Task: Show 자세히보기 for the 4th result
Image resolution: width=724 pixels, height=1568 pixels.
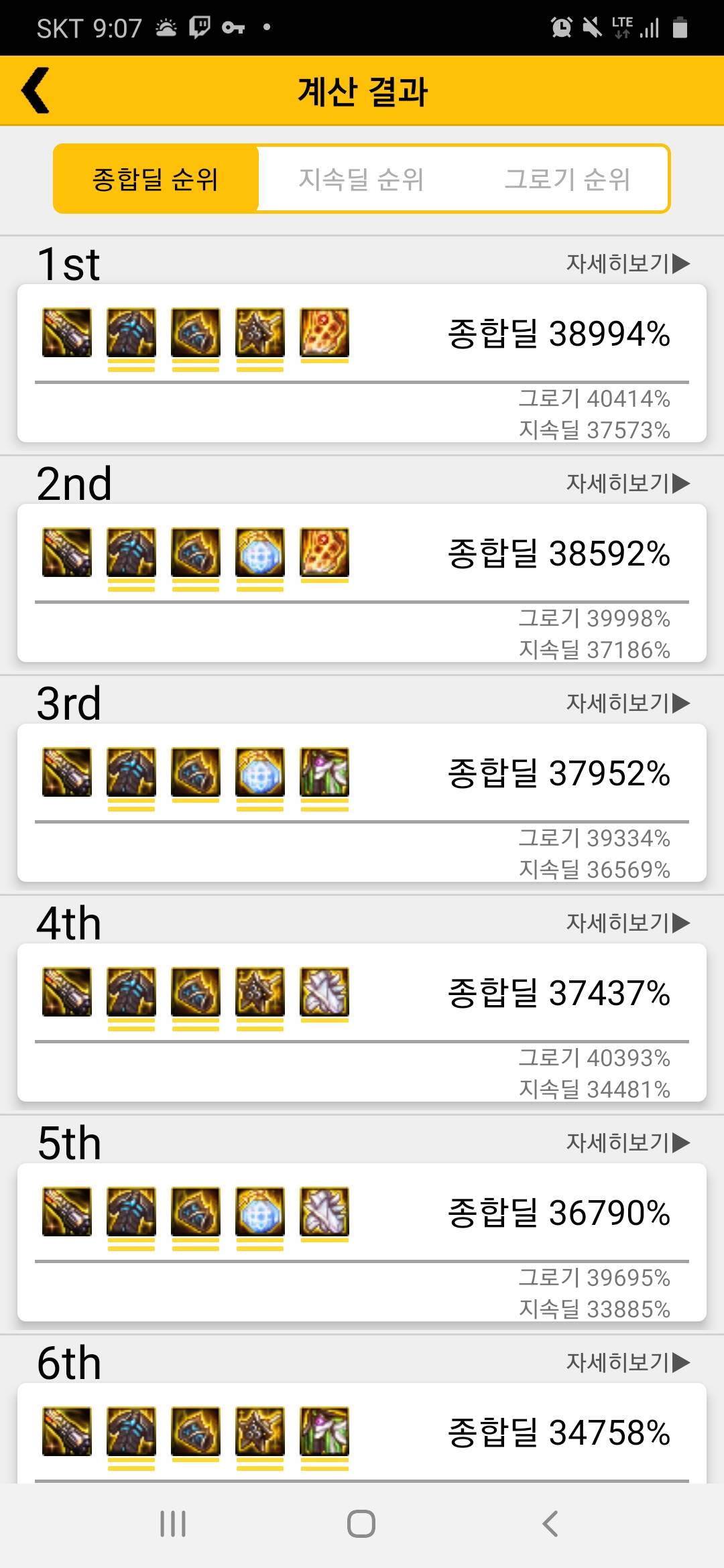Action: [627, 923]
